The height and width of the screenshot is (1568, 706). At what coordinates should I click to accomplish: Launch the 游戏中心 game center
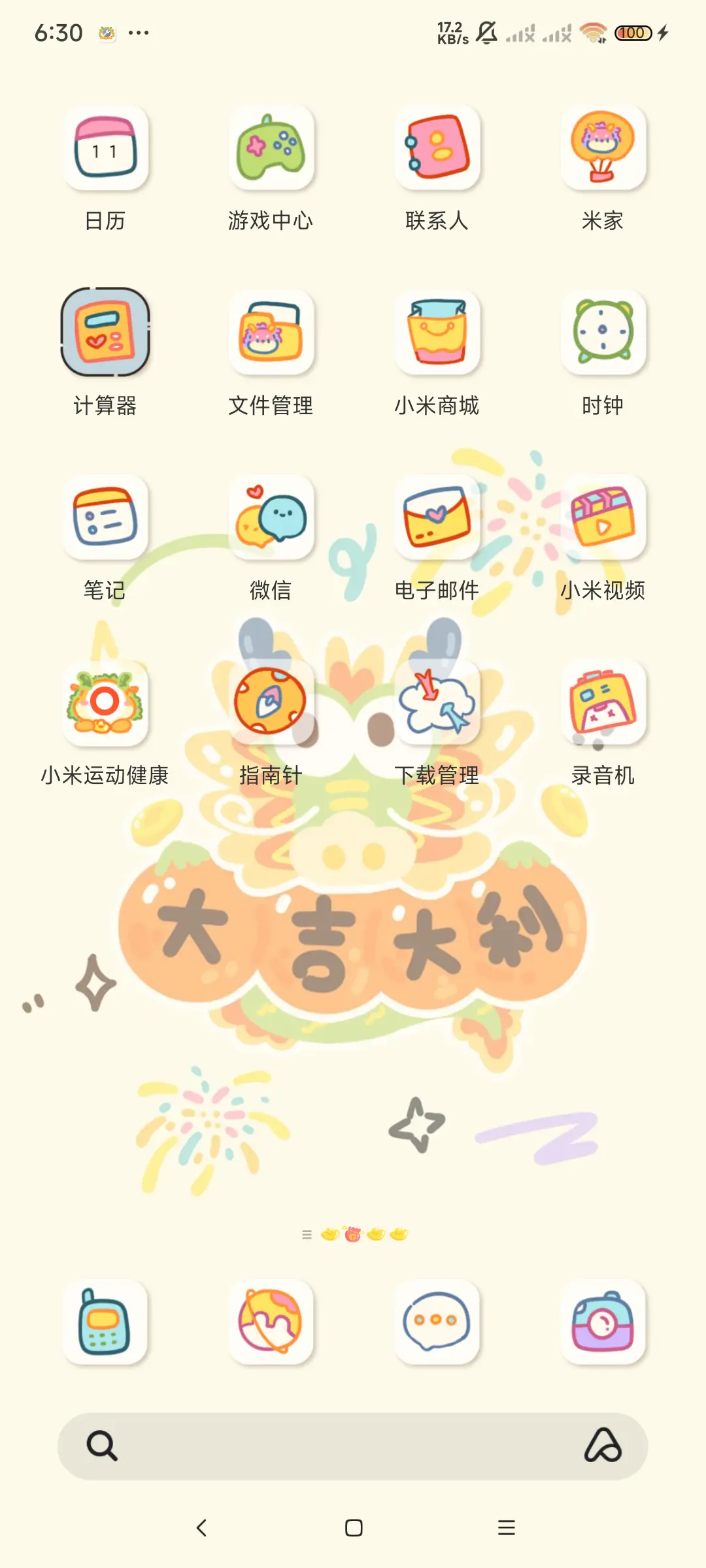click(x=272, y=150)
